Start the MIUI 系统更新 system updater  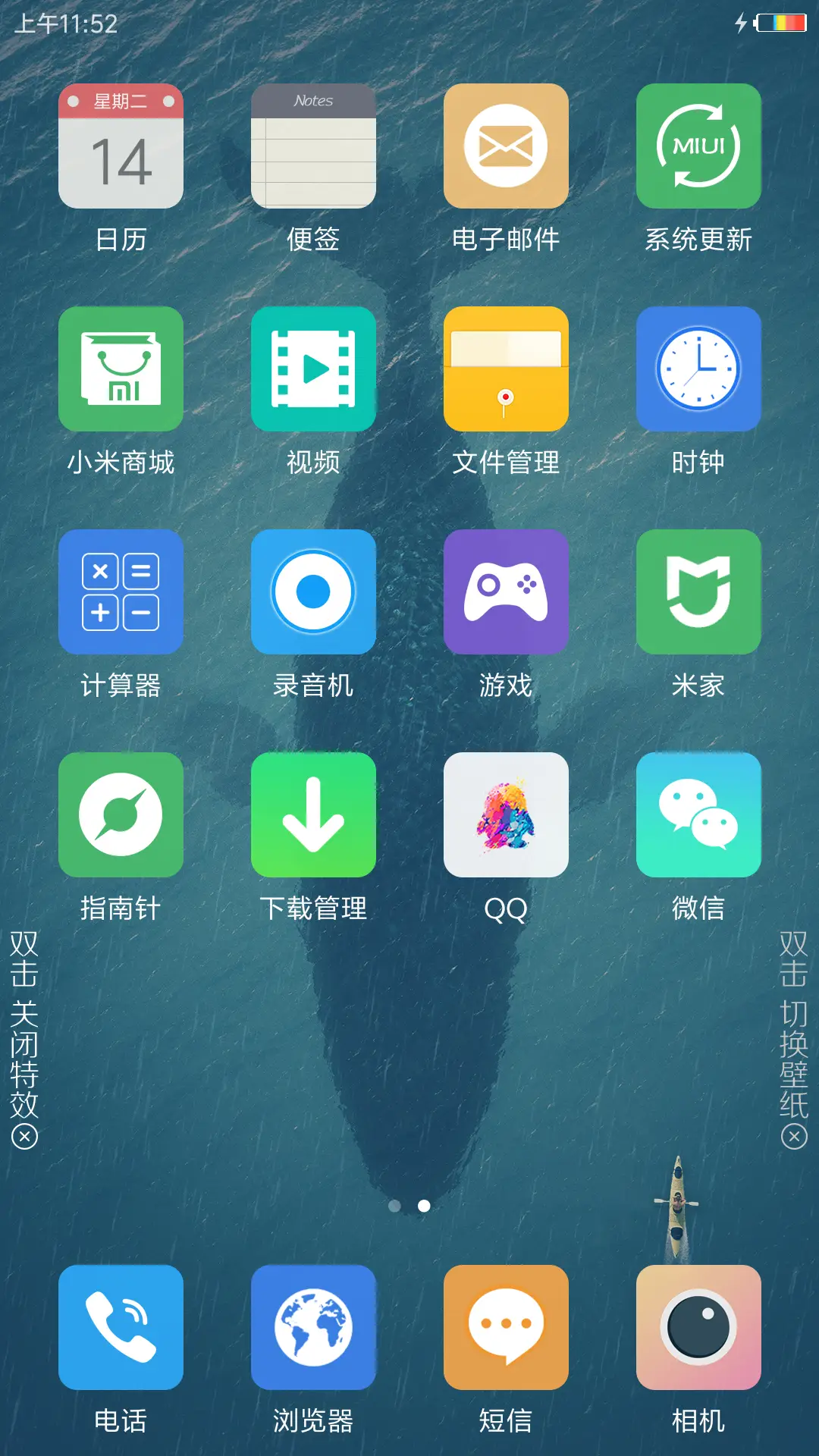pos(698,146)
